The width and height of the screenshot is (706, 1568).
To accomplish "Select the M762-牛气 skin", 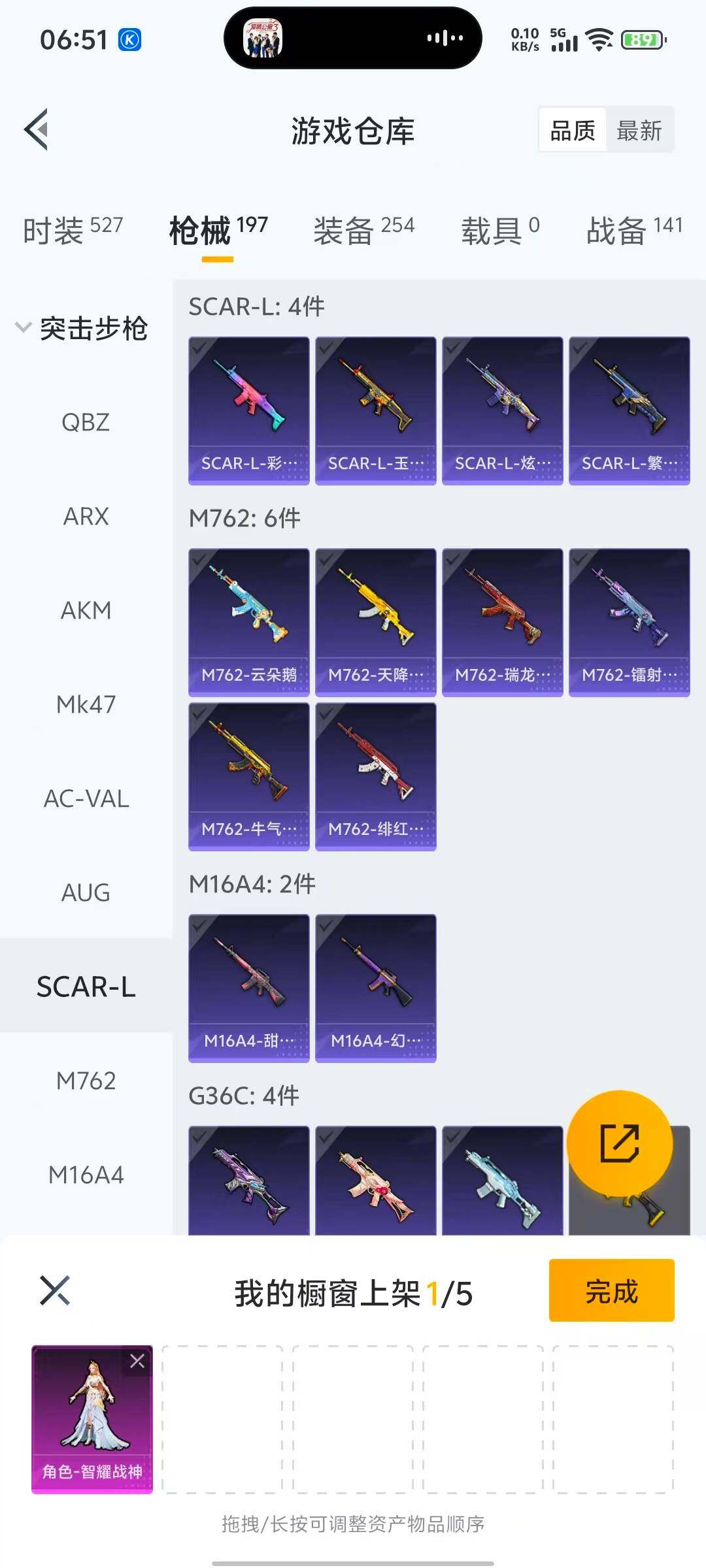I will pos(248,776).
